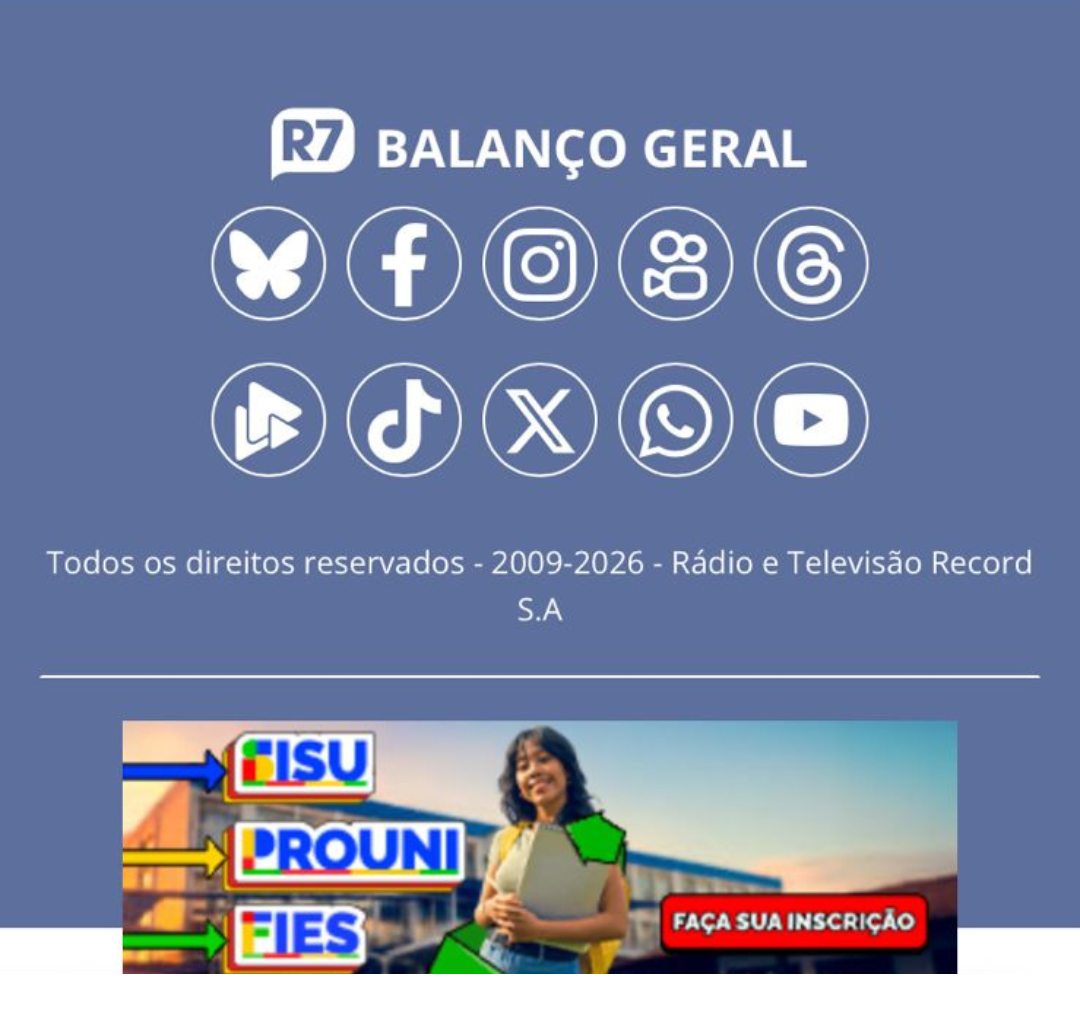The width and height of the screenshot is (1080, 1025).
Task: Go to the YouTube channel
Action: (811, 420)
